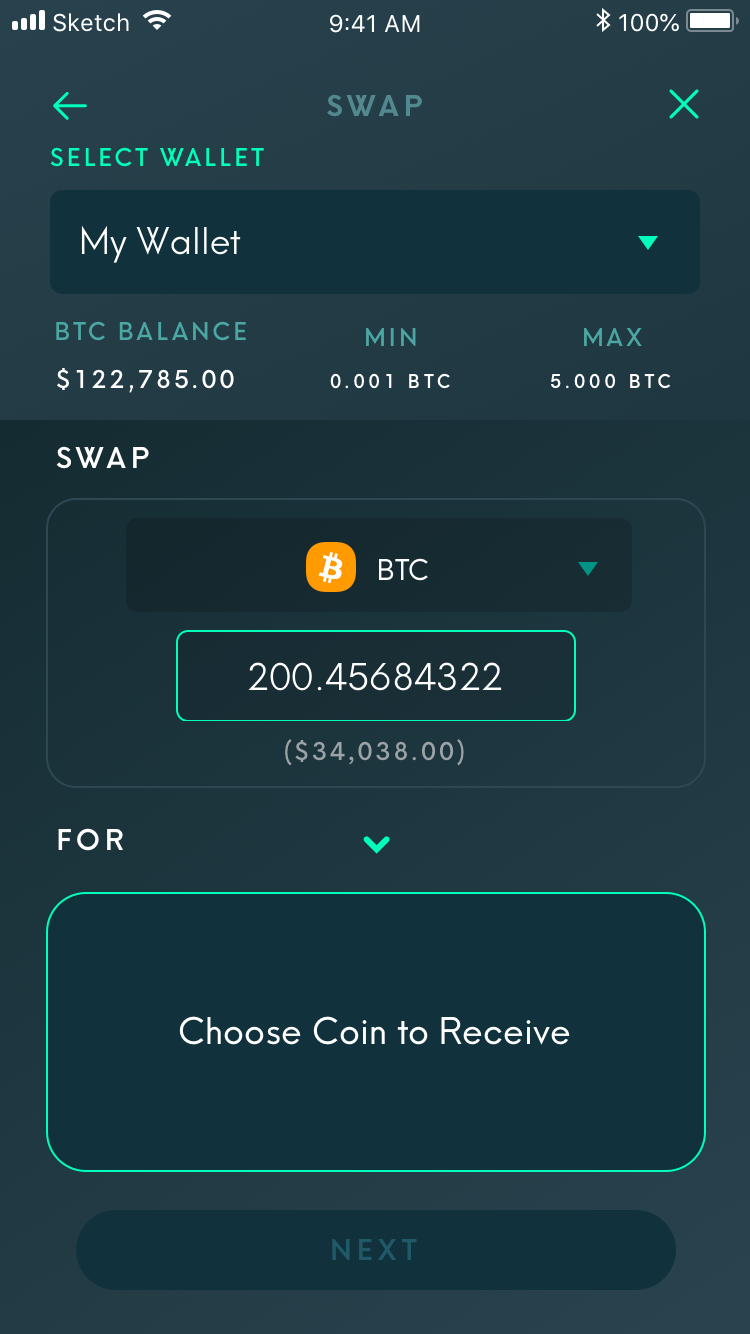Open the My Wallet dropdown
This screenshot has width=750, height=1334.
click(x=375, y=242)
